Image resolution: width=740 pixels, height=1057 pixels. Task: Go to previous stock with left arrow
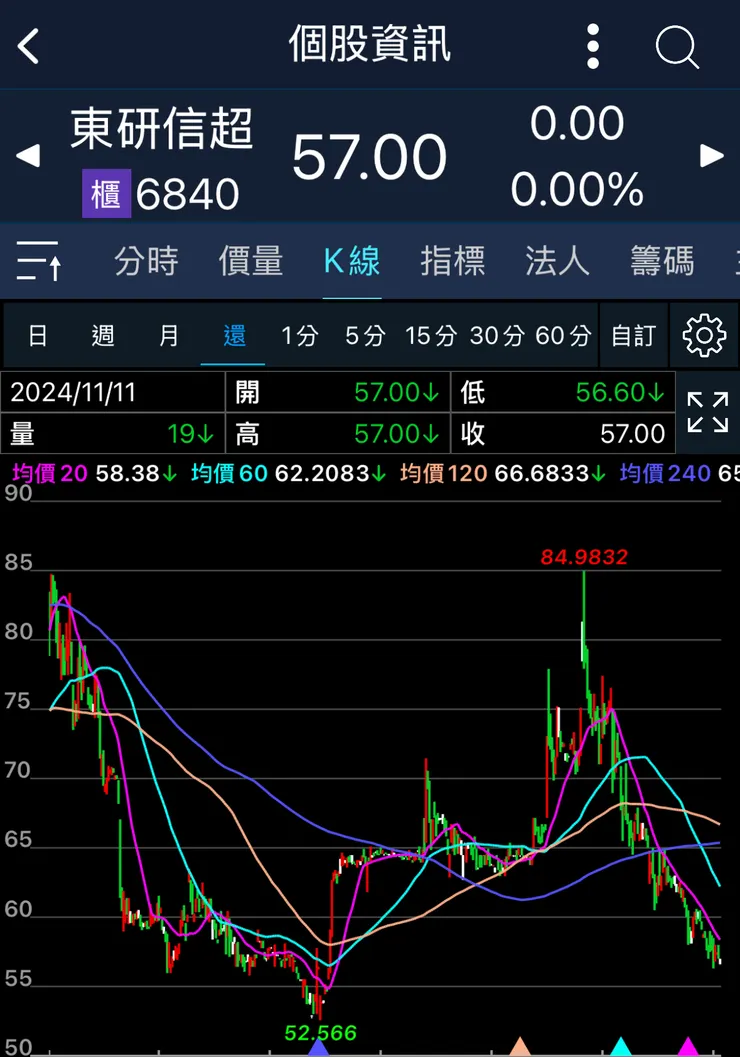[x=28, y=156]
